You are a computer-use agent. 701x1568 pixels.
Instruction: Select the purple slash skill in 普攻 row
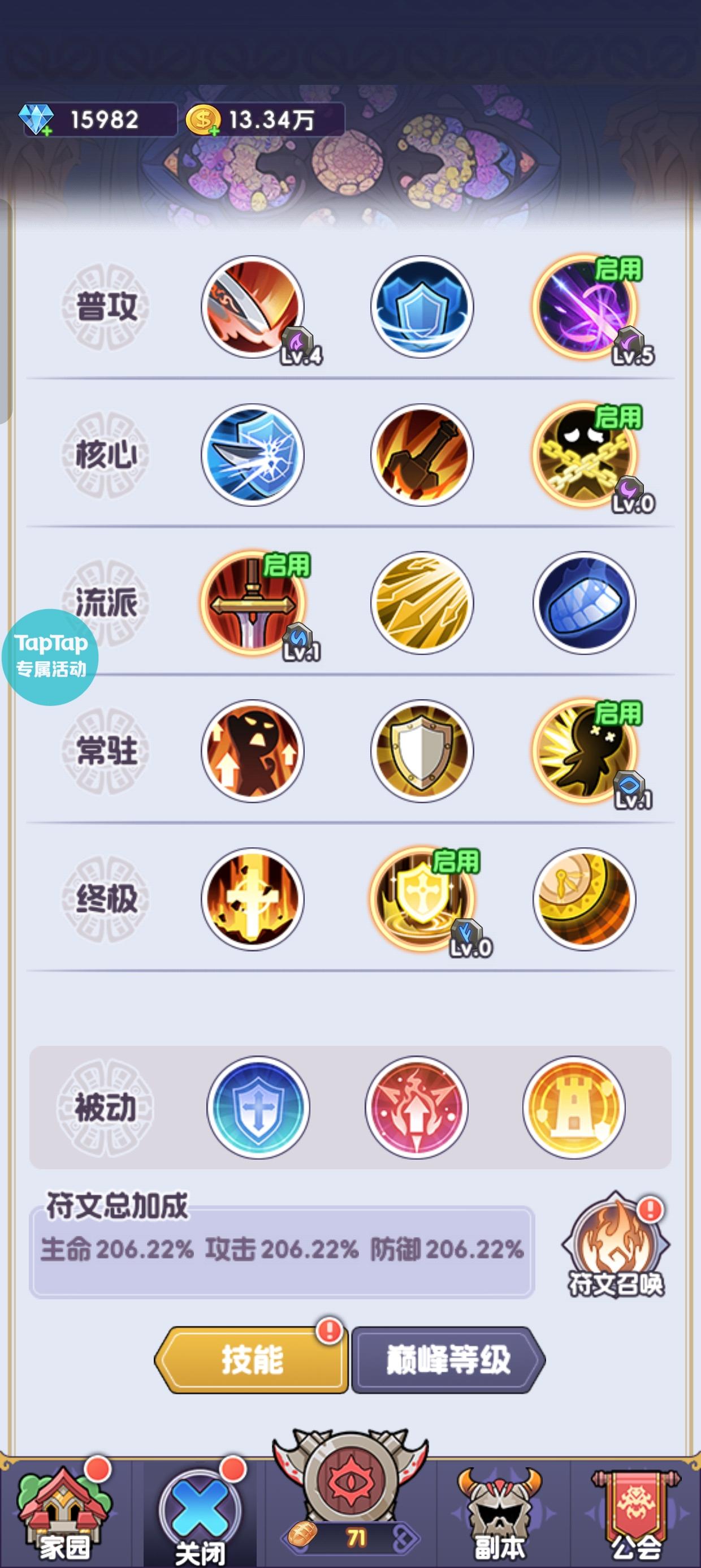pos(584,307)
